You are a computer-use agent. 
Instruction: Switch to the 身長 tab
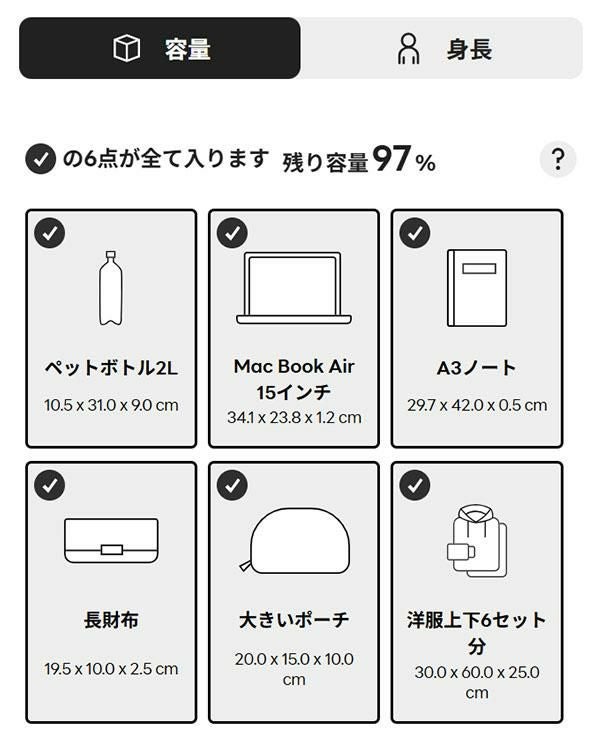coord(441,48)
